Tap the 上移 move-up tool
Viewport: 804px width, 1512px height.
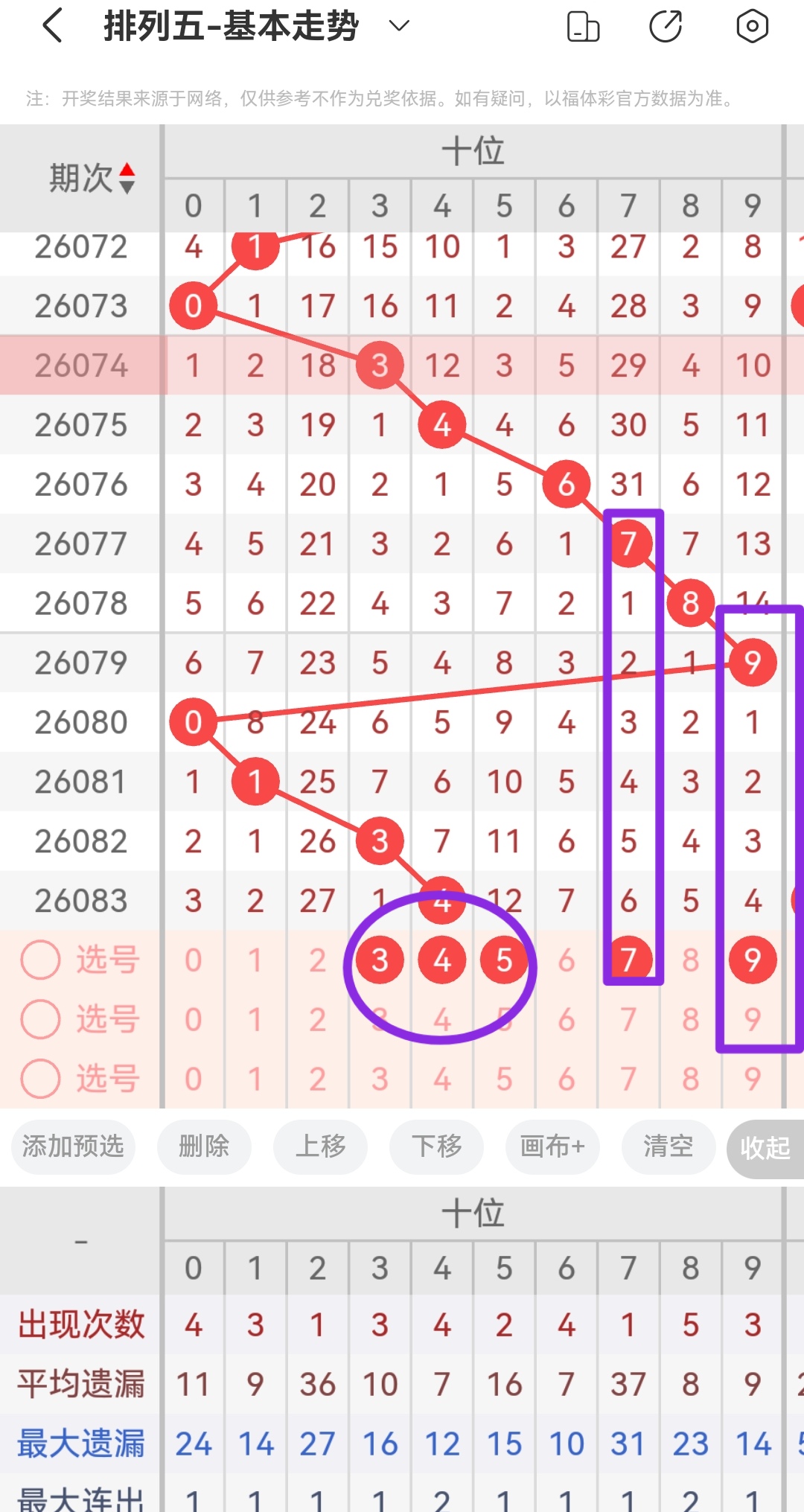pyautogui.click(x=320, y=1147)
